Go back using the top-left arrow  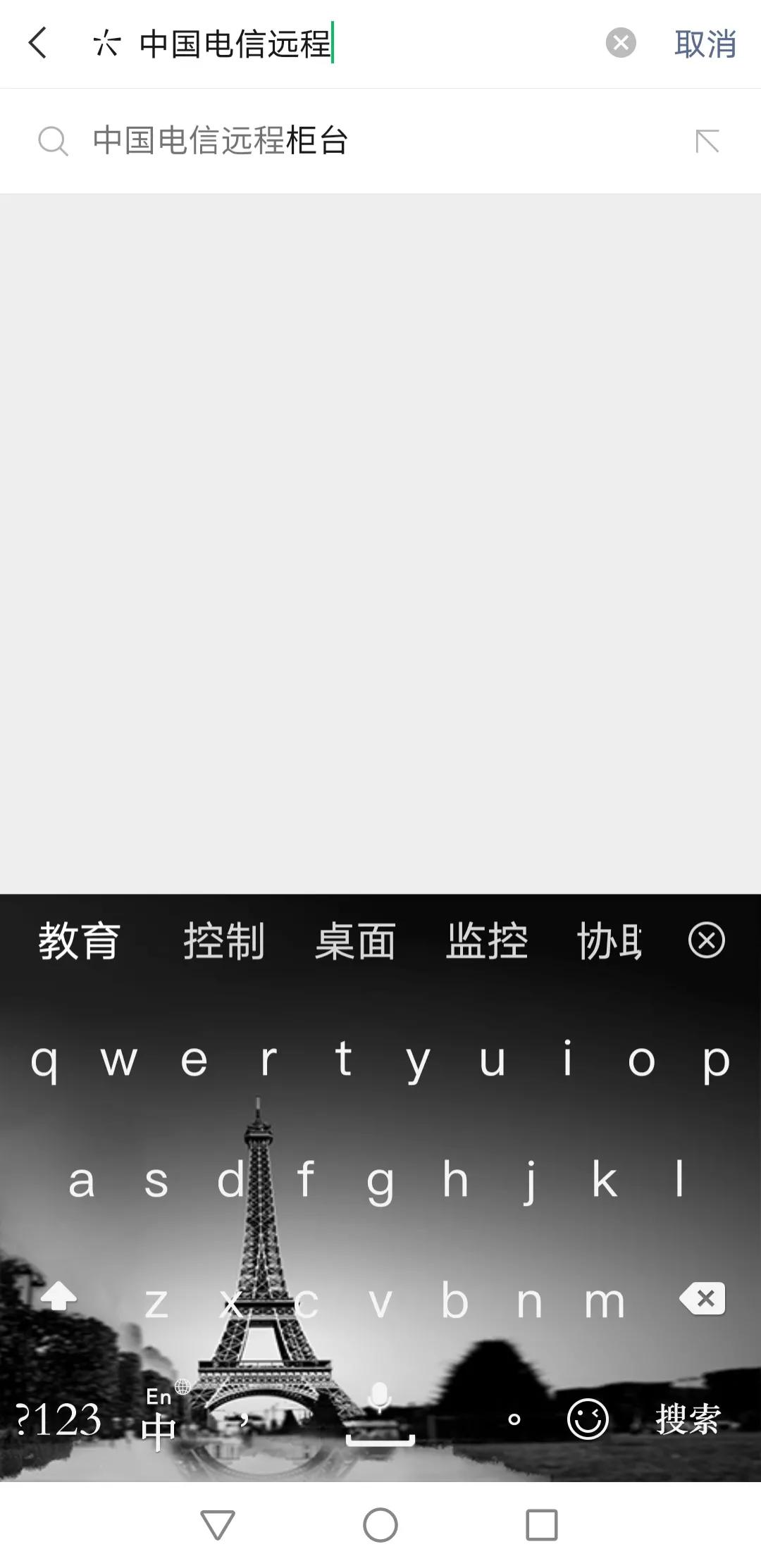[x=38, y=44]
